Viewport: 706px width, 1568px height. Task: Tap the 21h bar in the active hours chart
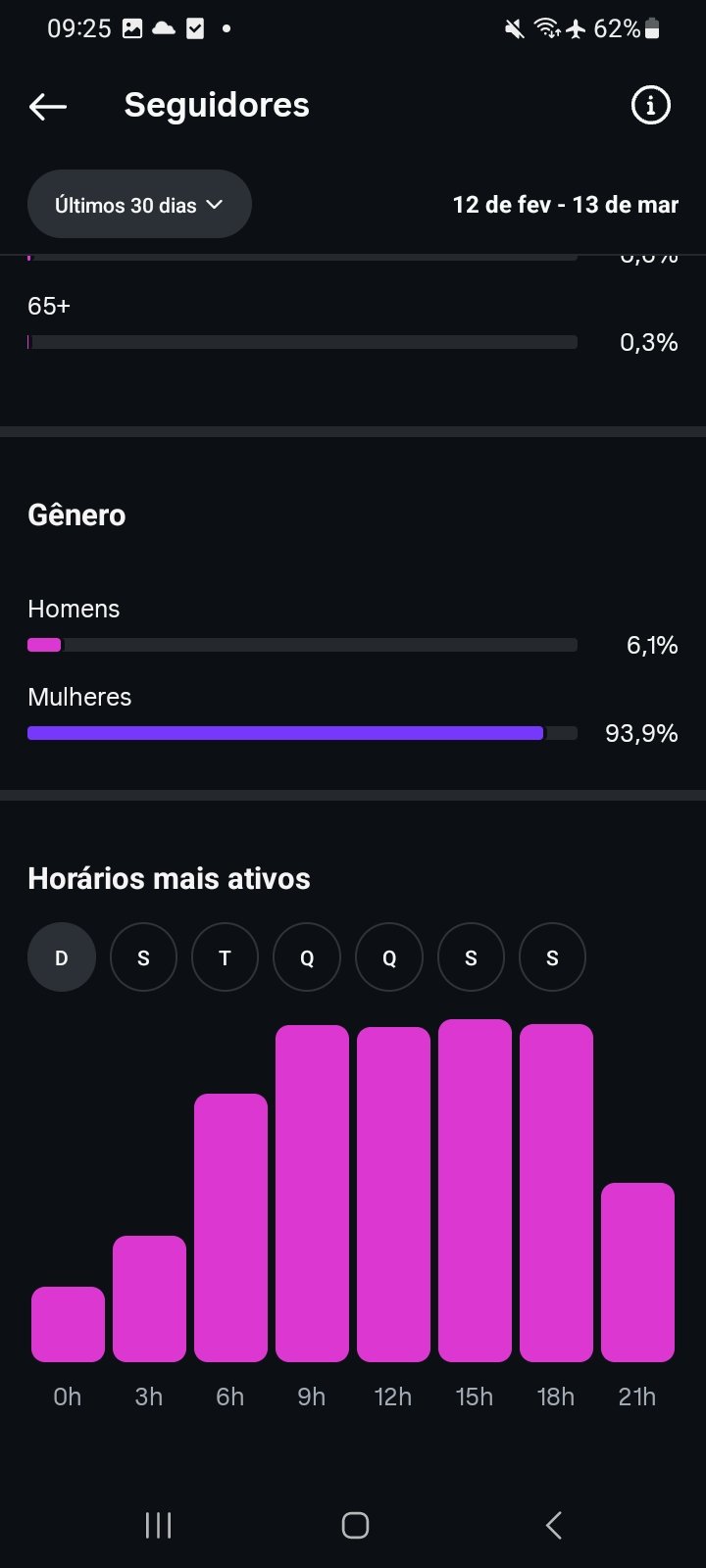(637, 1272)
